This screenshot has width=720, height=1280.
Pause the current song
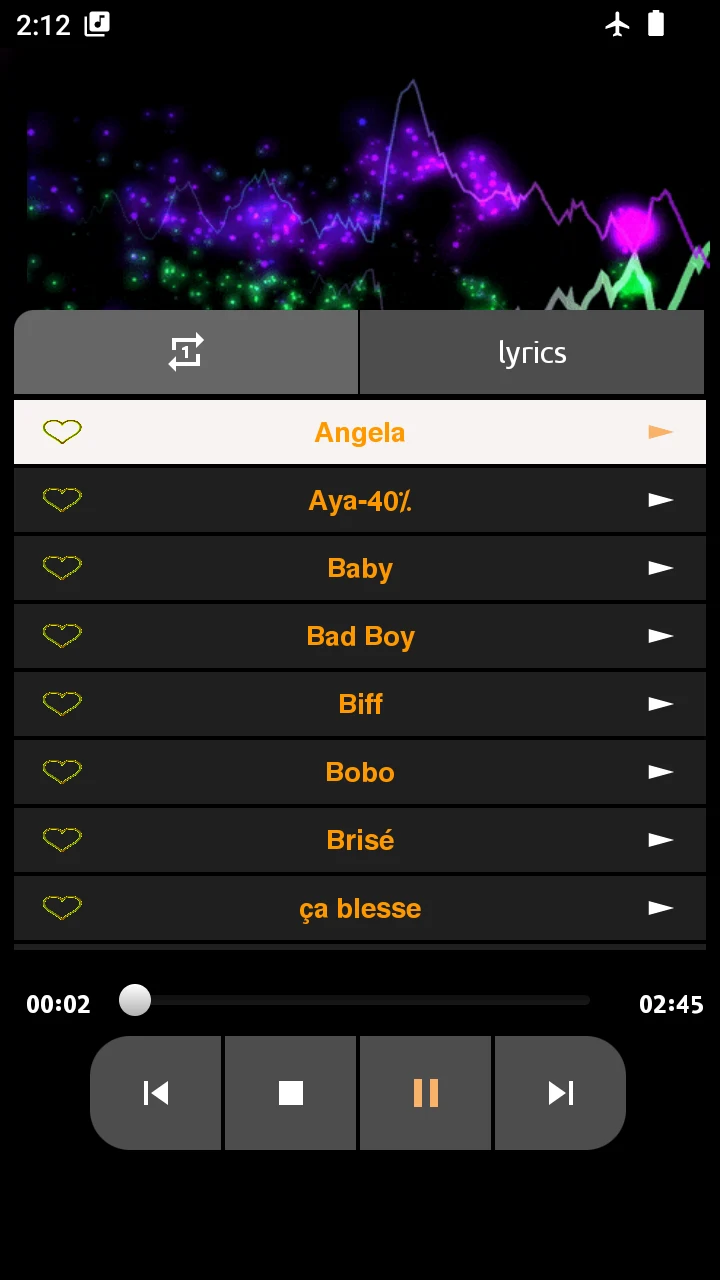(x=426, y=1093)
